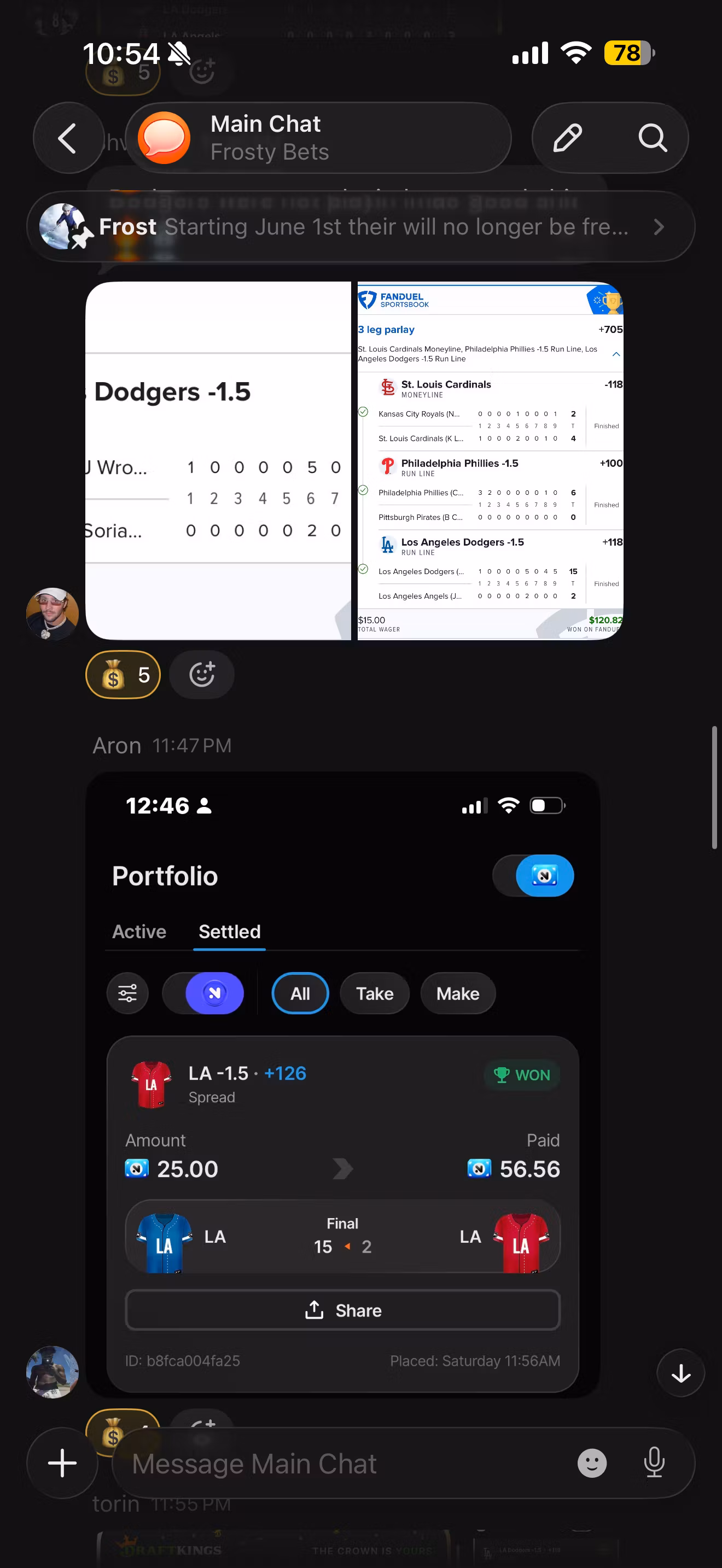Open the emoji picker
722x1568 pixels.
pyautogui.click(x=592, y=1462)
